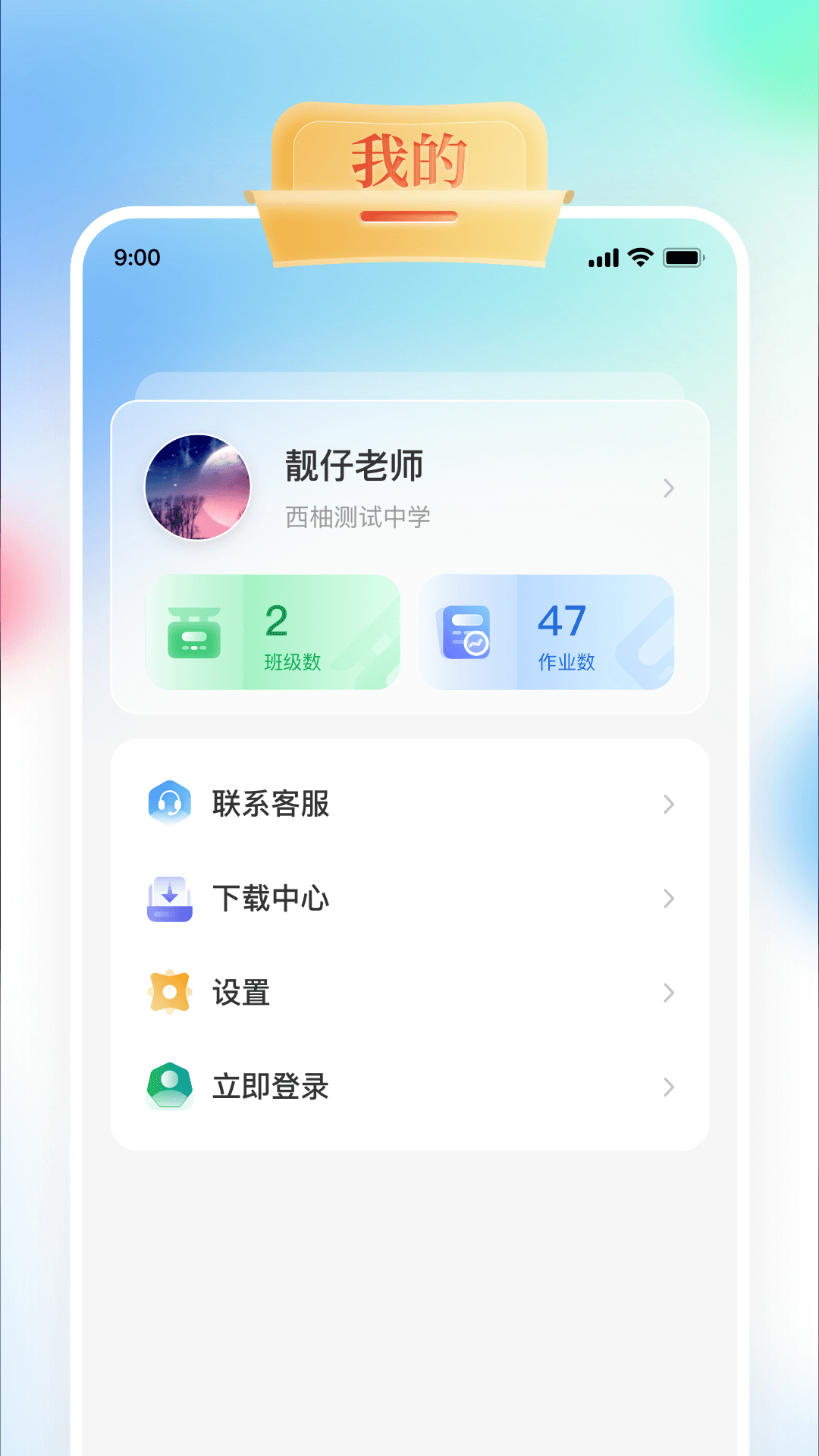Select the customer service headset icon
Viewport: 819px width, 1456px height.
[x=168, y=804]
